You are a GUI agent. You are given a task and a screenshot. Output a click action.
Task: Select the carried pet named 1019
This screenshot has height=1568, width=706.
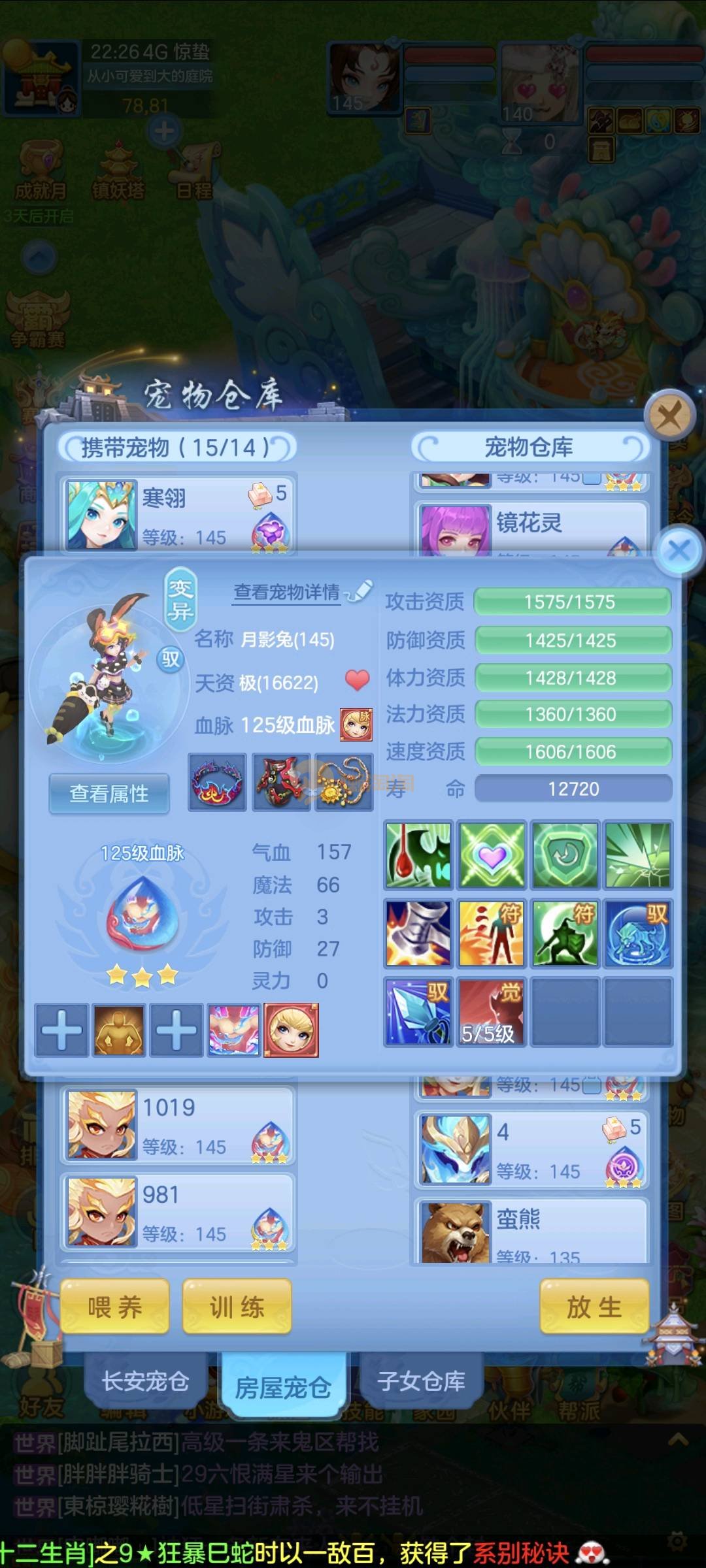(x=178, y=1125)
